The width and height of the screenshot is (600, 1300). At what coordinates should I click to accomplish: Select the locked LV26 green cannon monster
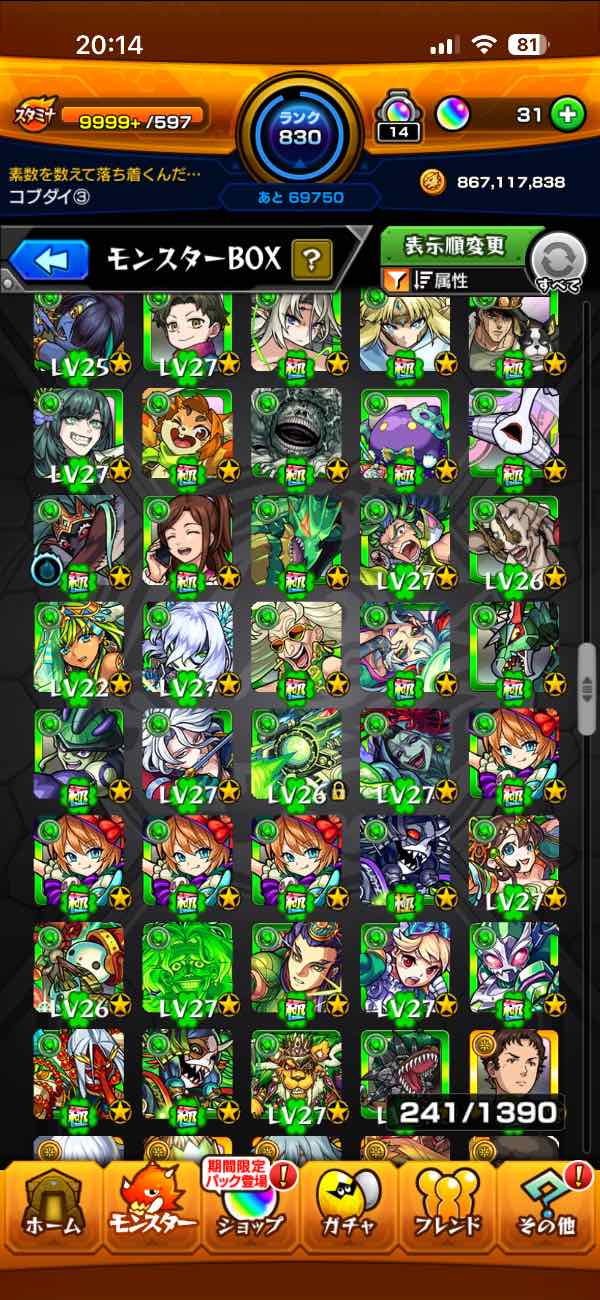tap(296, 755)
